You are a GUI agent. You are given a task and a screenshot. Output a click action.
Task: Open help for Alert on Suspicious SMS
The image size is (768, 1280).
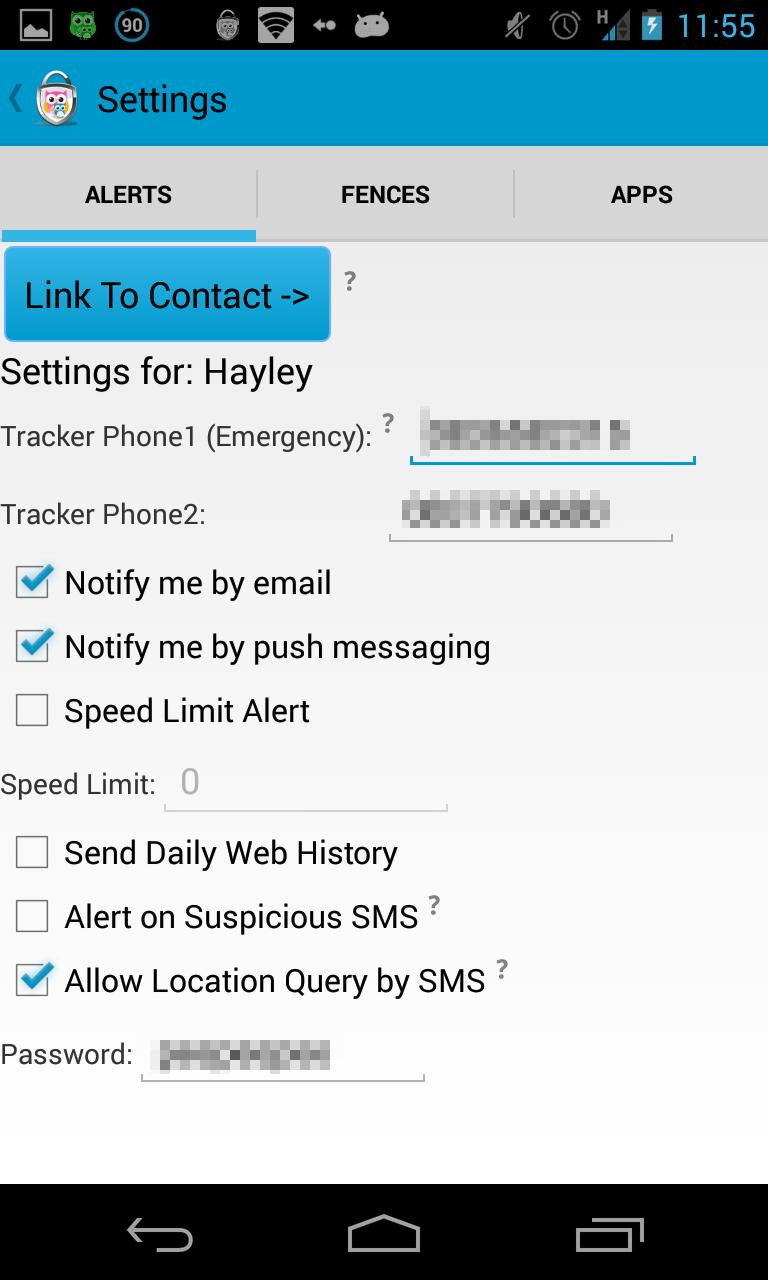pos(434,905)
